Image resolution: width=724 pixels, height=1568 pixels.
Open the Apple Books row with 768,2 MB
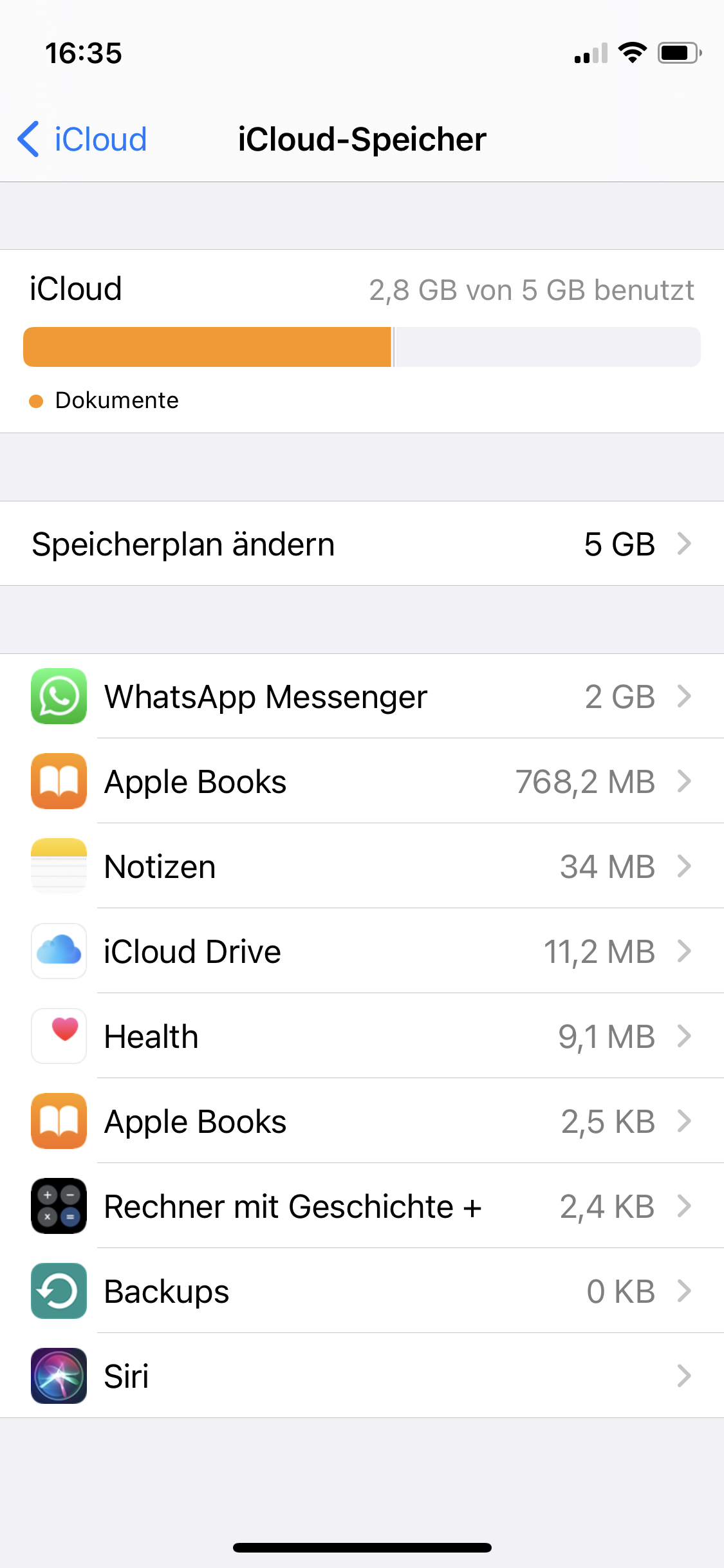[x=362, y=781]
